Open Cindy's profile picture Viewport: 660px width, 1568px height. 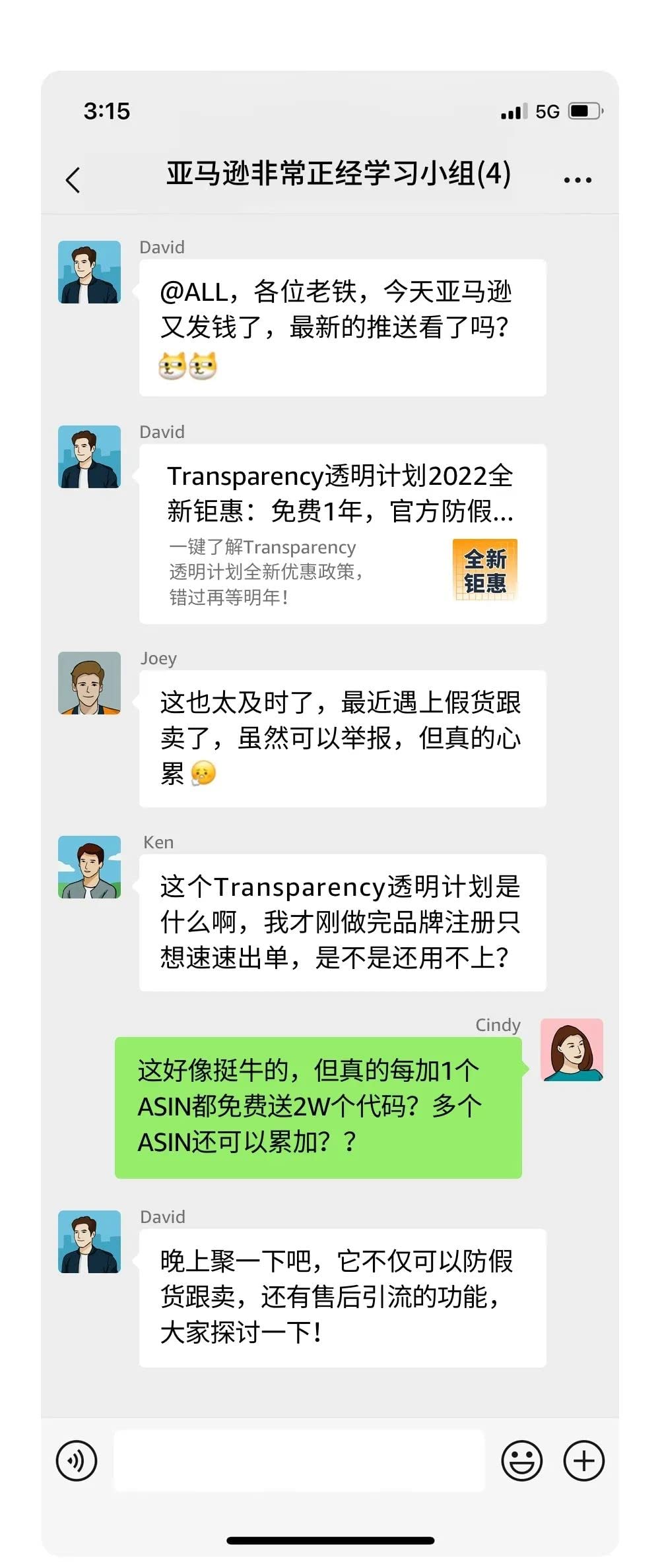[x=572, y=1050]
